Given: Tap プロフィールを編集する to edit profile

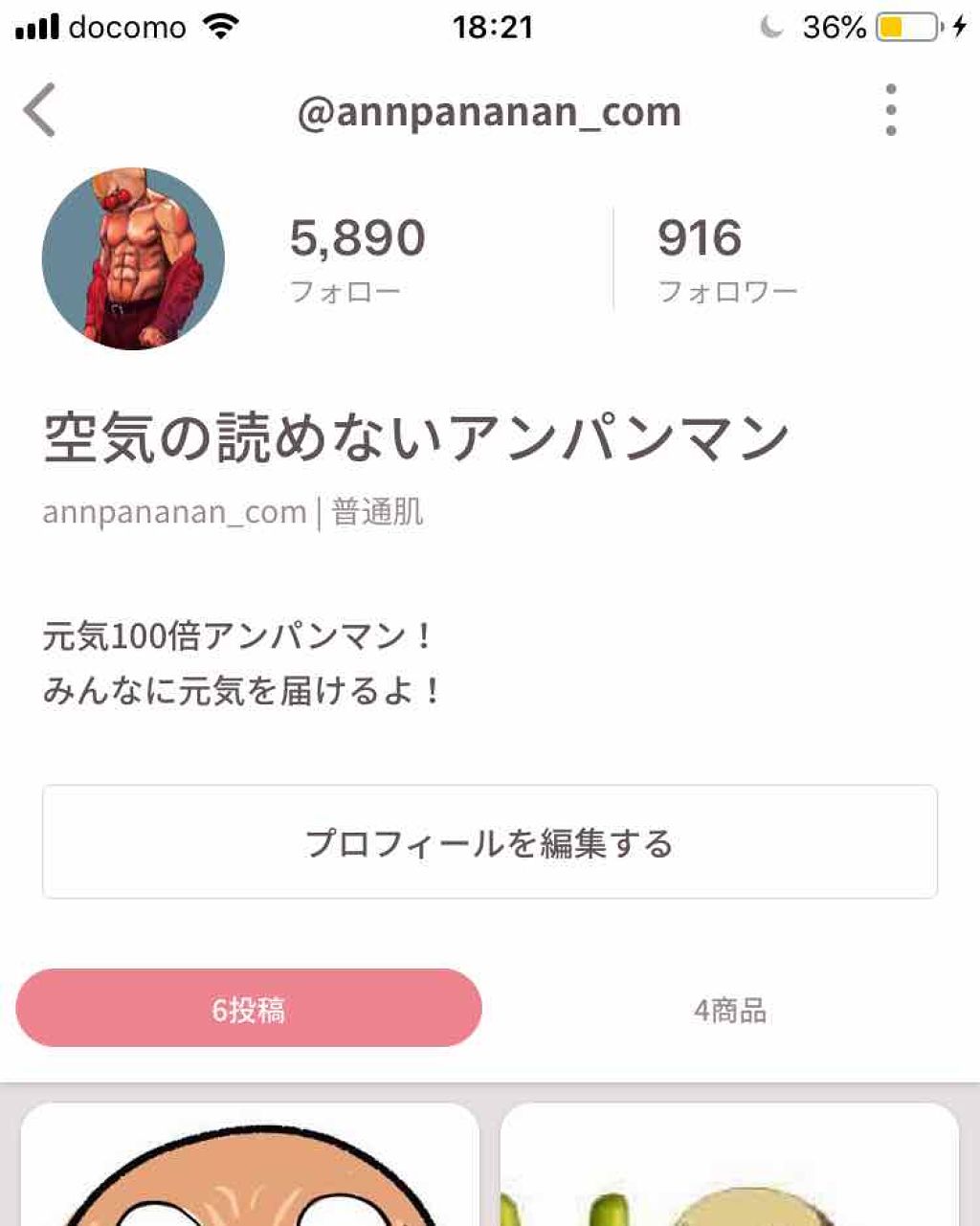Looking at the screenshot, I should (490, 842).
